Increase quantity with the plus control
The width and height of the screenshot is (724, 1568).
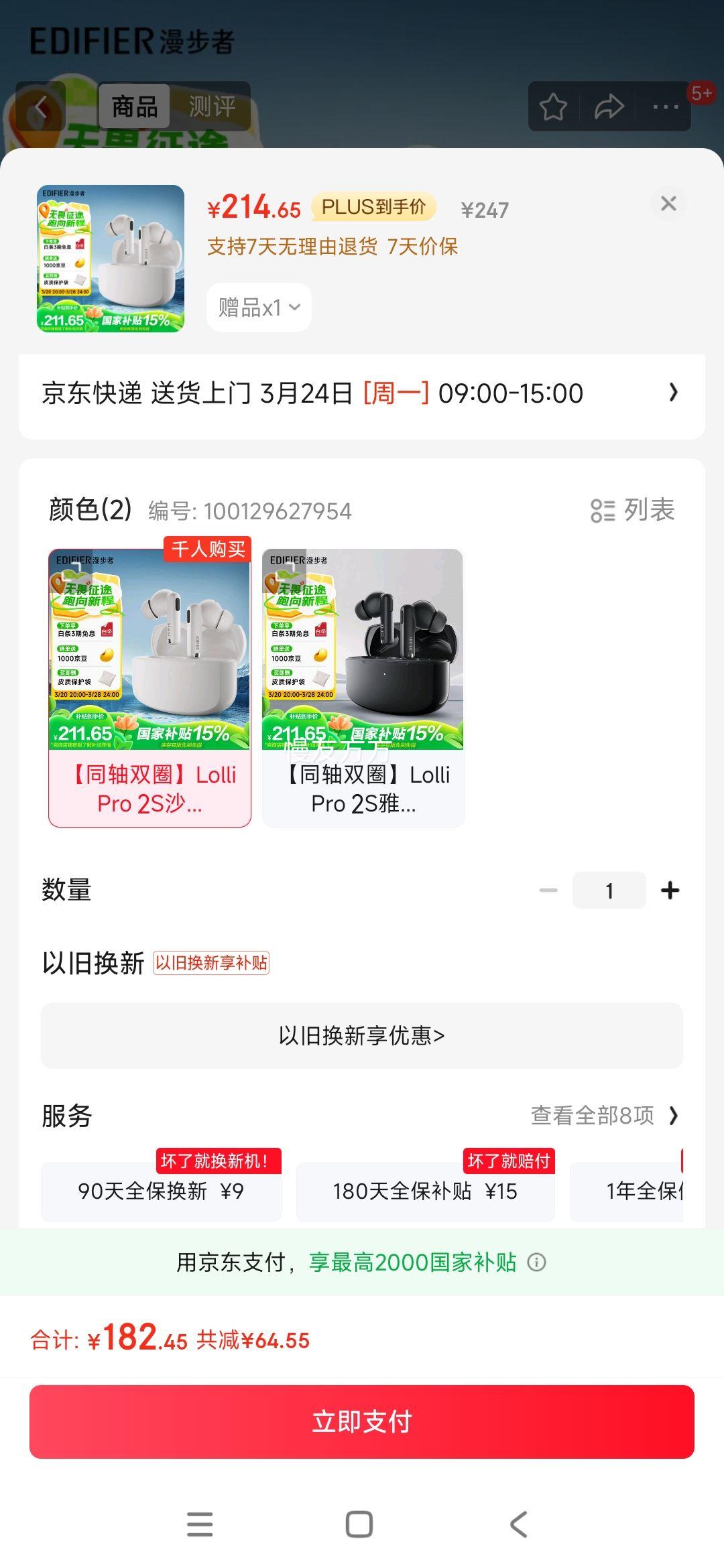(669, 889)
